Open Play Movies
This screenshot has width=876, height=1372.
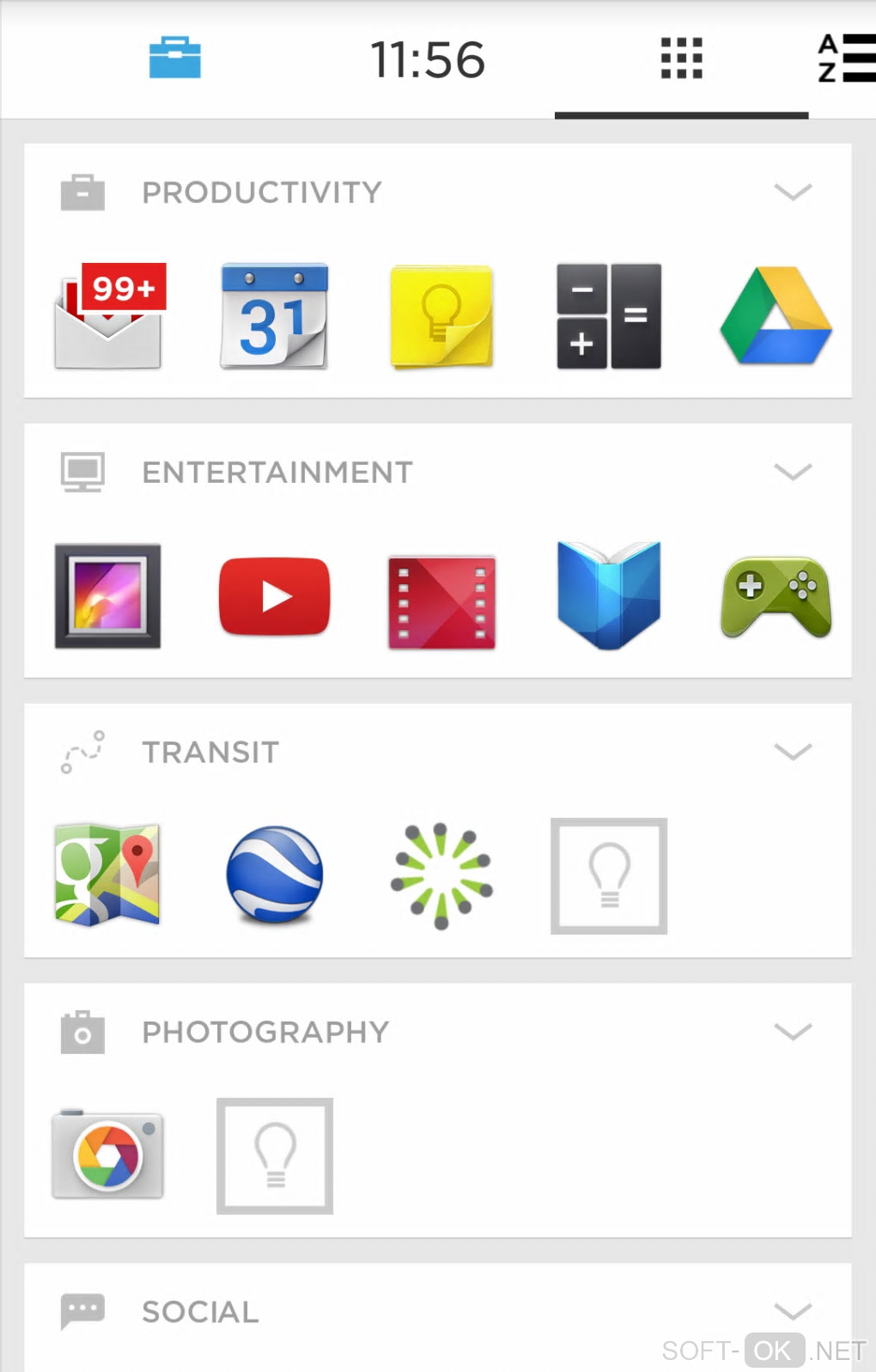click(441, 601)
